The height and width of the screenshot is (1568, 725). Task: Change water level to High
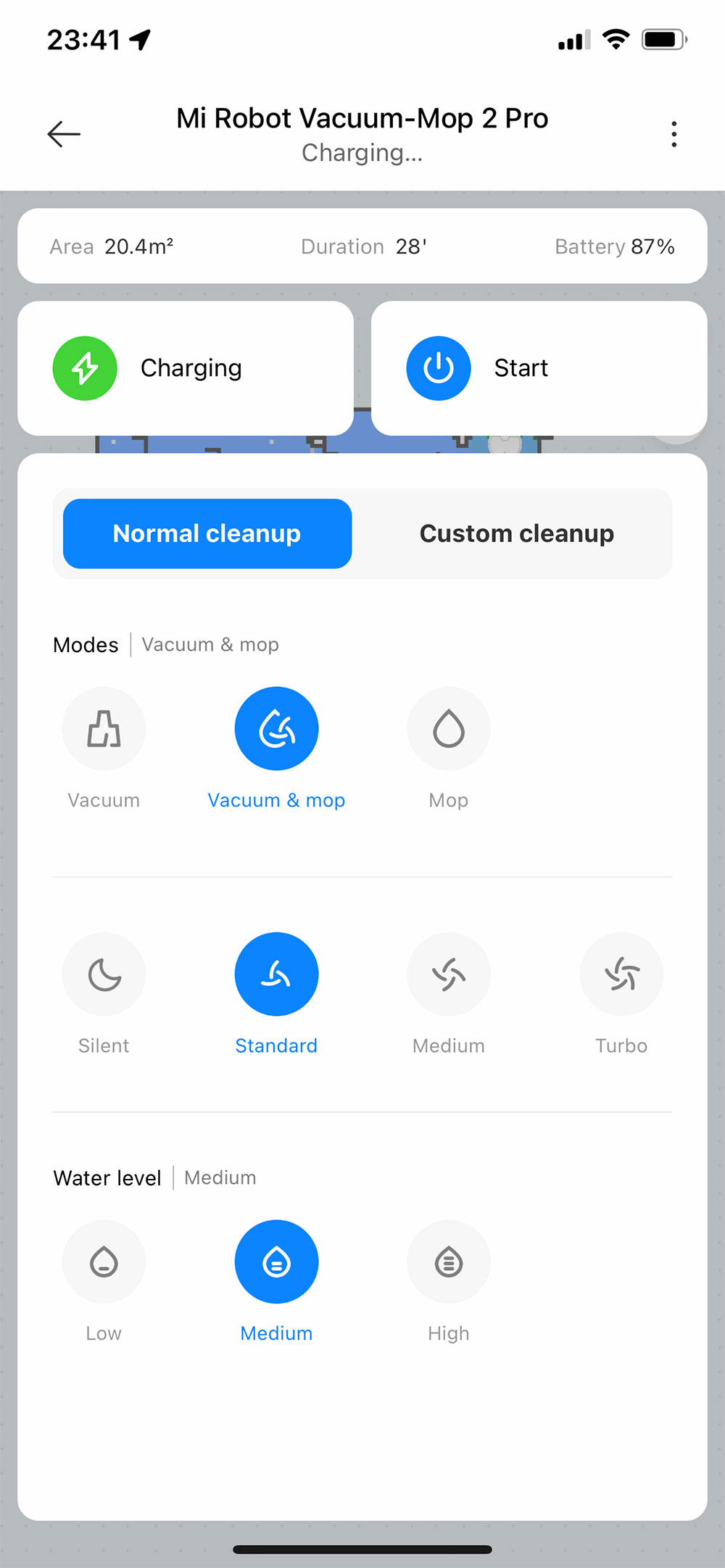pos(449,1262)
